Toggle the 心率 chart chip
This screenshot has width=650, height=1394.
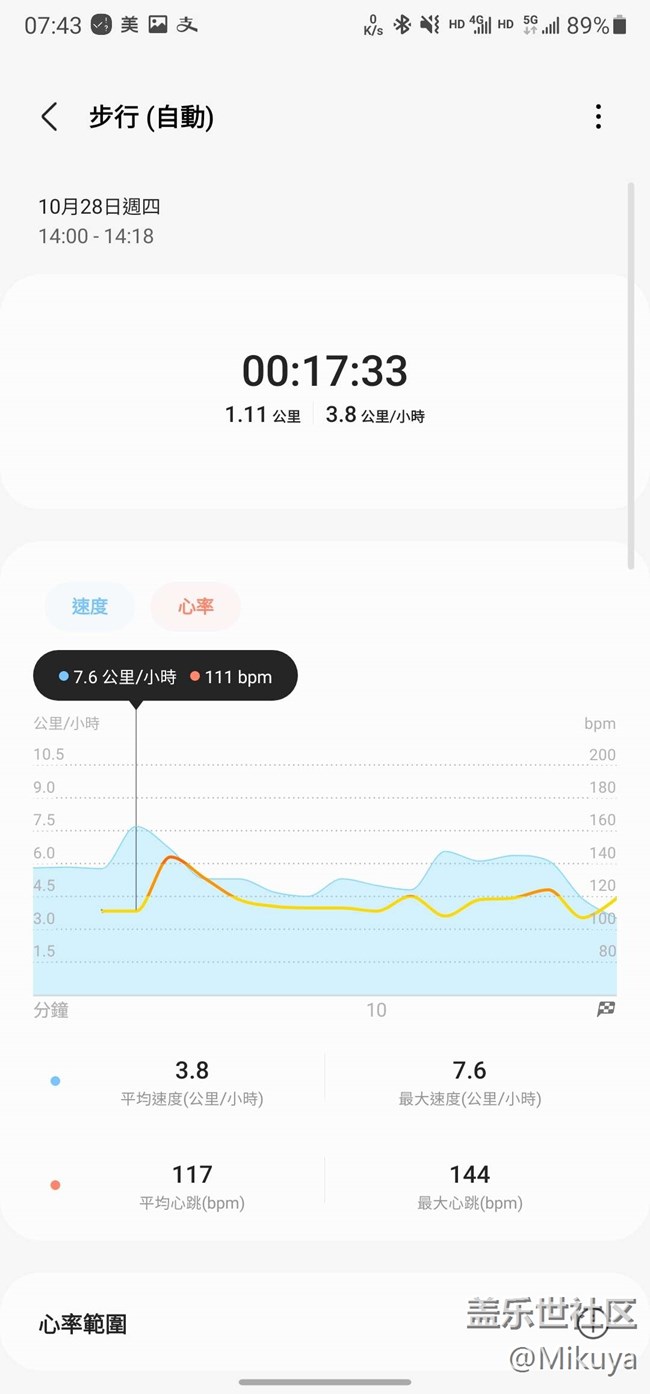tap(196, 606)
